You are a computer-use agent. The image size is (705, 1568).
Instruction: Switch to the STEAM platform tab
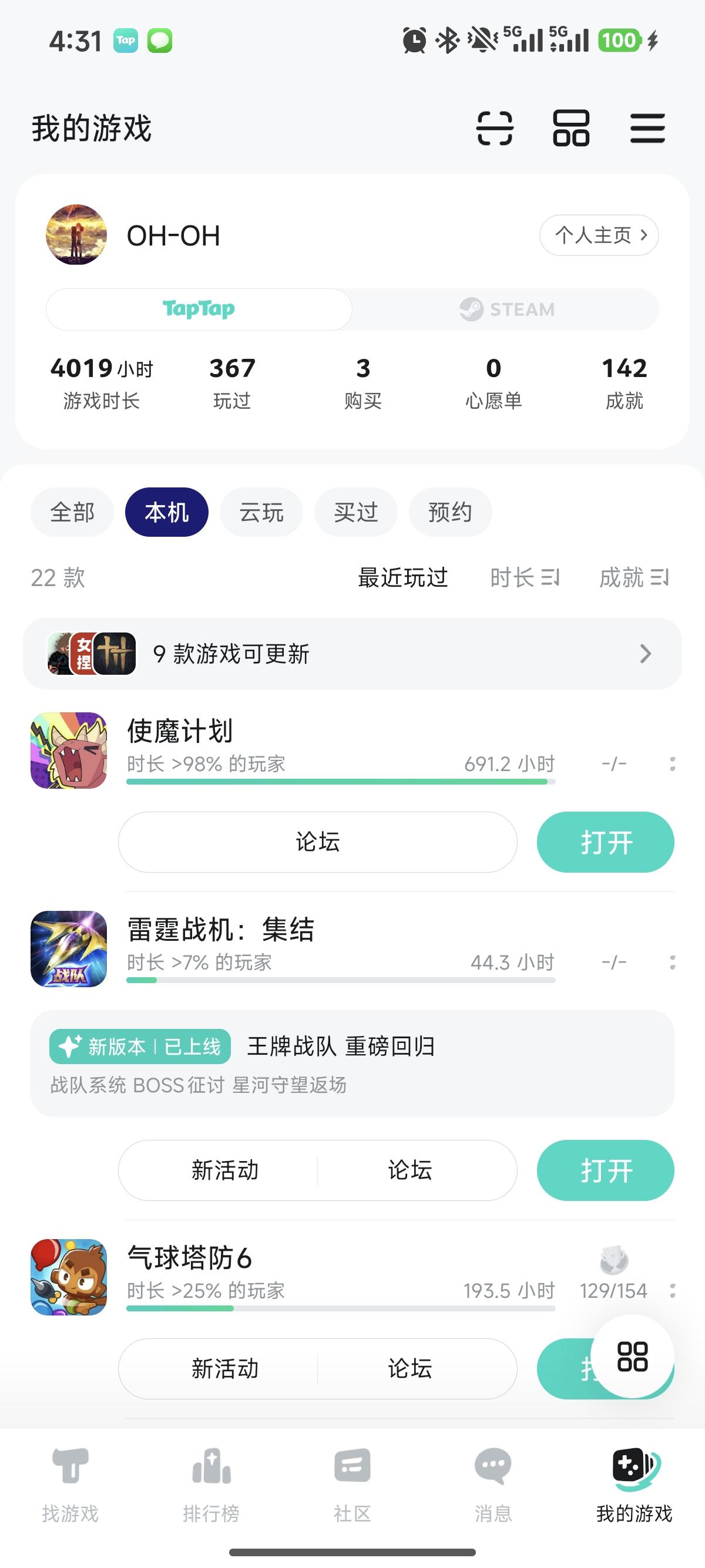click(x=506, y=309)
